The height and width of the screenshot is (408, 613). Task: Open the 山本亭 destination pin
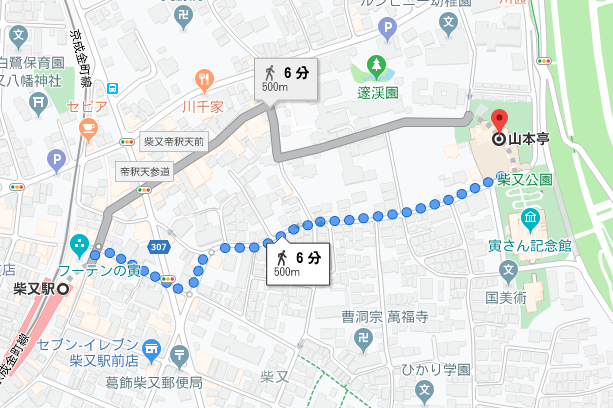point(500,122)
